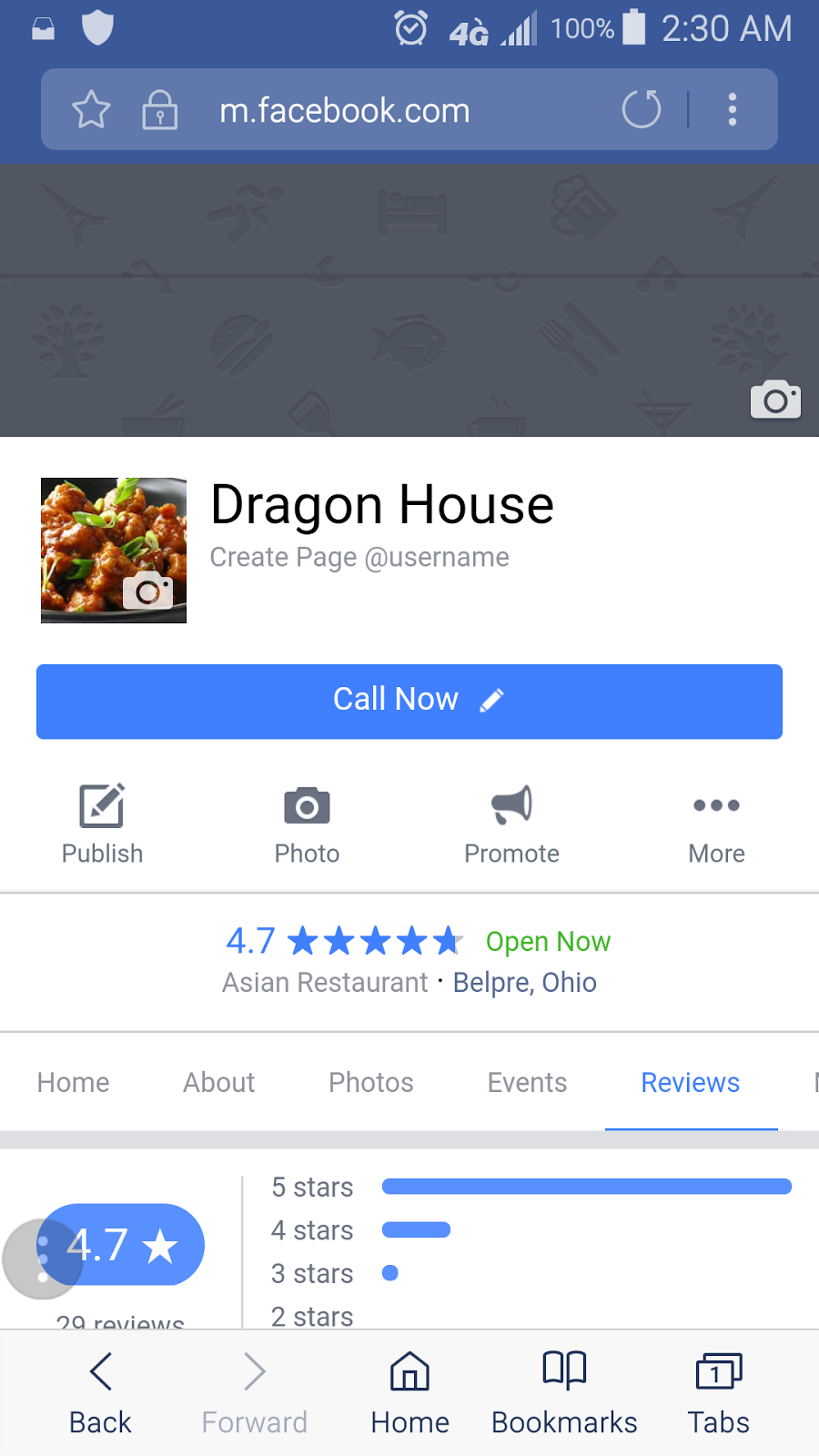Open the More page actions
The height and width of the screenshot is (1456, 819).
716,824
